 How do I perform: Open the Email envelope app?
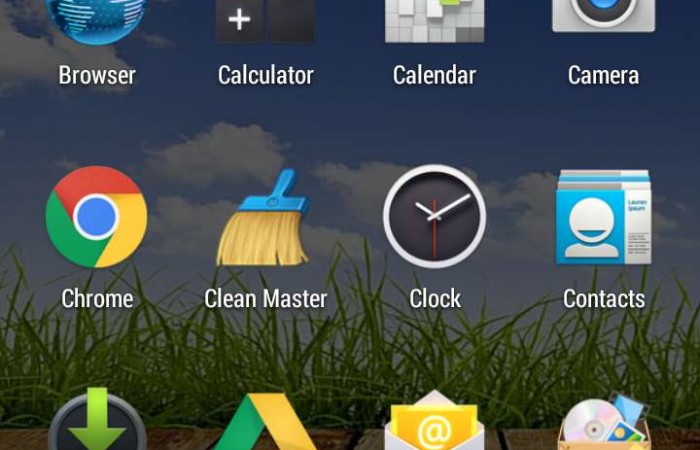(434, 425)
